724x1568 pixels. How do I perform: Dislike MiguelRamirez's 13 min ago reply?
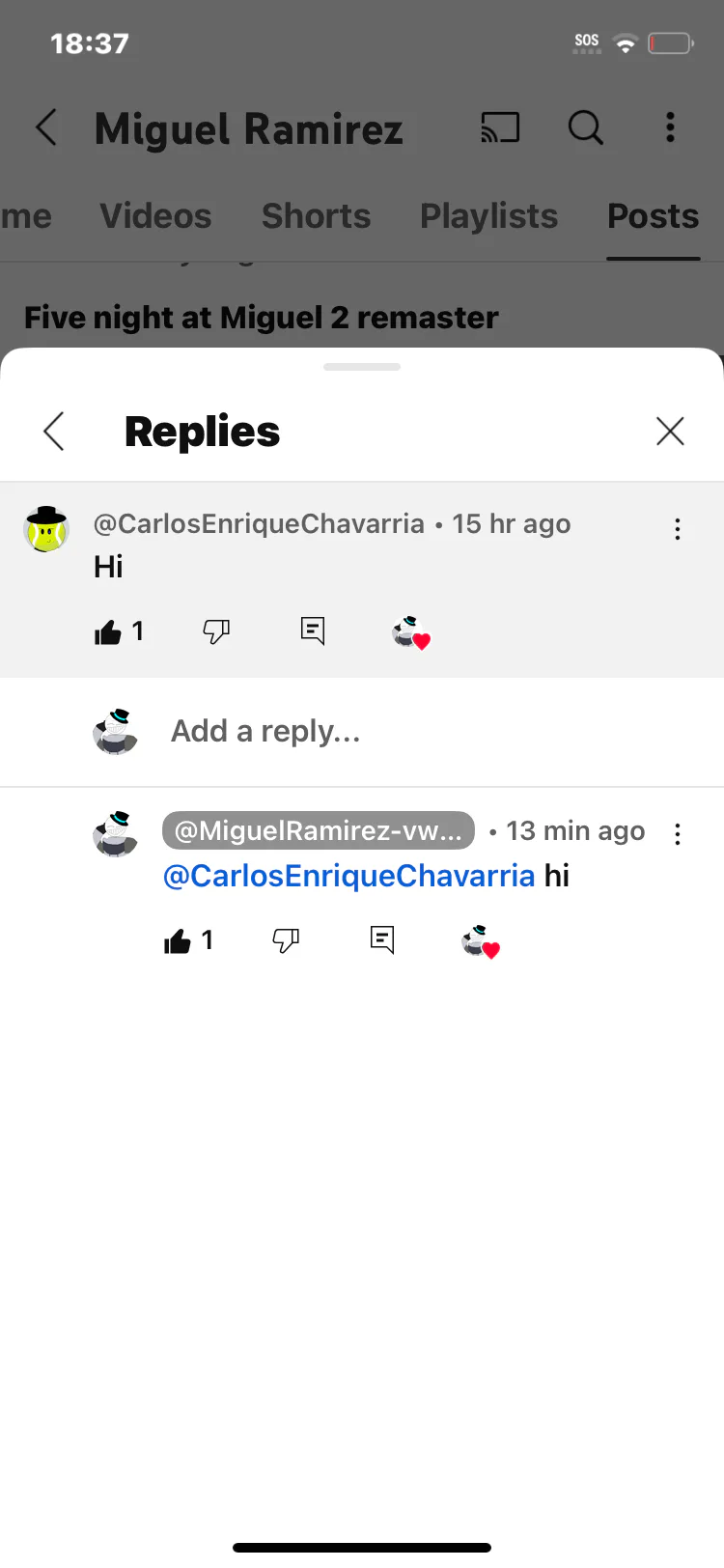[286, 940]
